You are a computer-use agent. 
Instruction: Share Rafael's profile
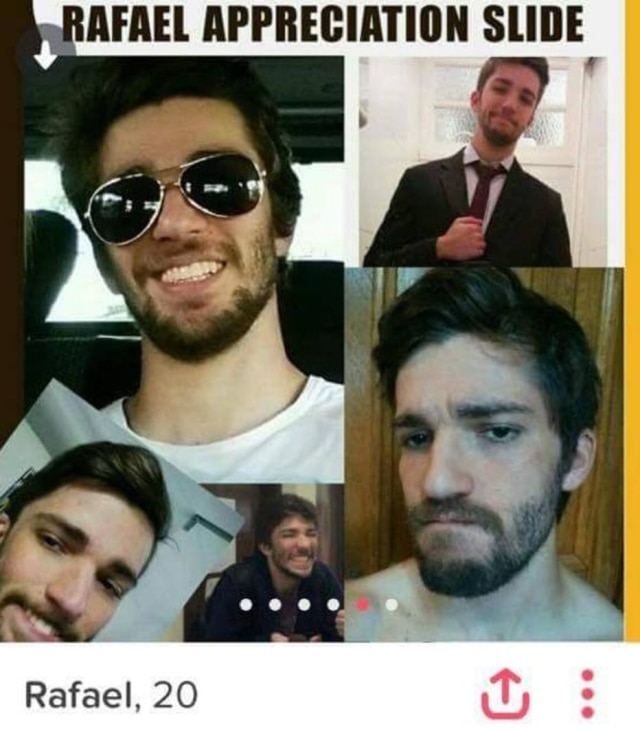point(505,692)
